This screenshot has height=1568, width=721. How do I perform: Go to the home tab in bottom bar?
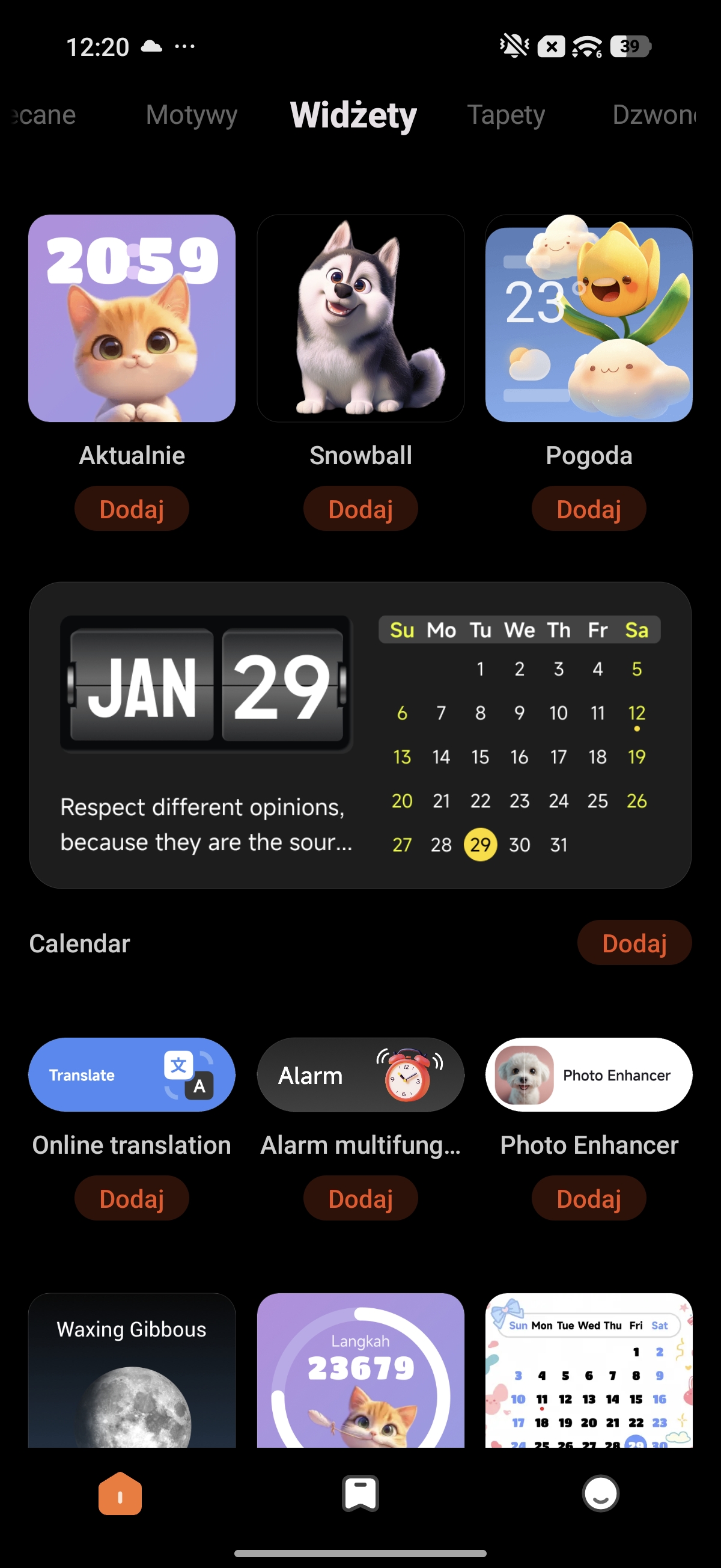coord(120,1493)
